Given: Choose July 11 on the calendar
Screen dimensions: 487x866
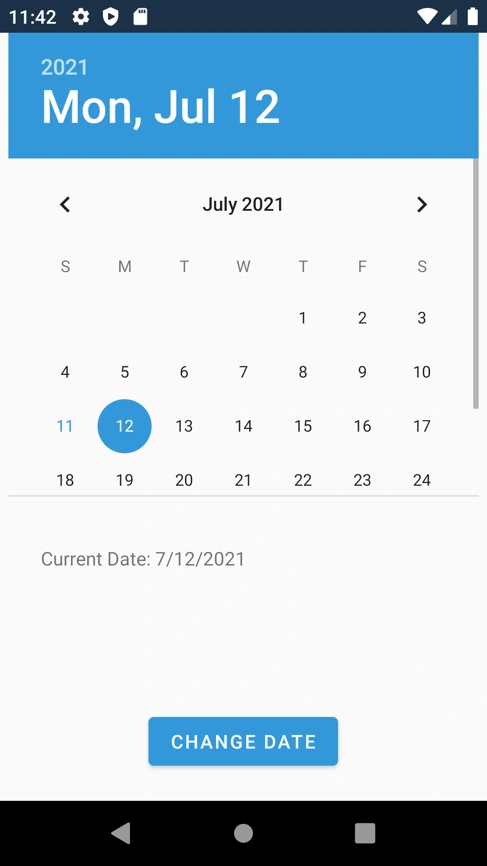Looking at the screenshot, I should coord(65,426).
